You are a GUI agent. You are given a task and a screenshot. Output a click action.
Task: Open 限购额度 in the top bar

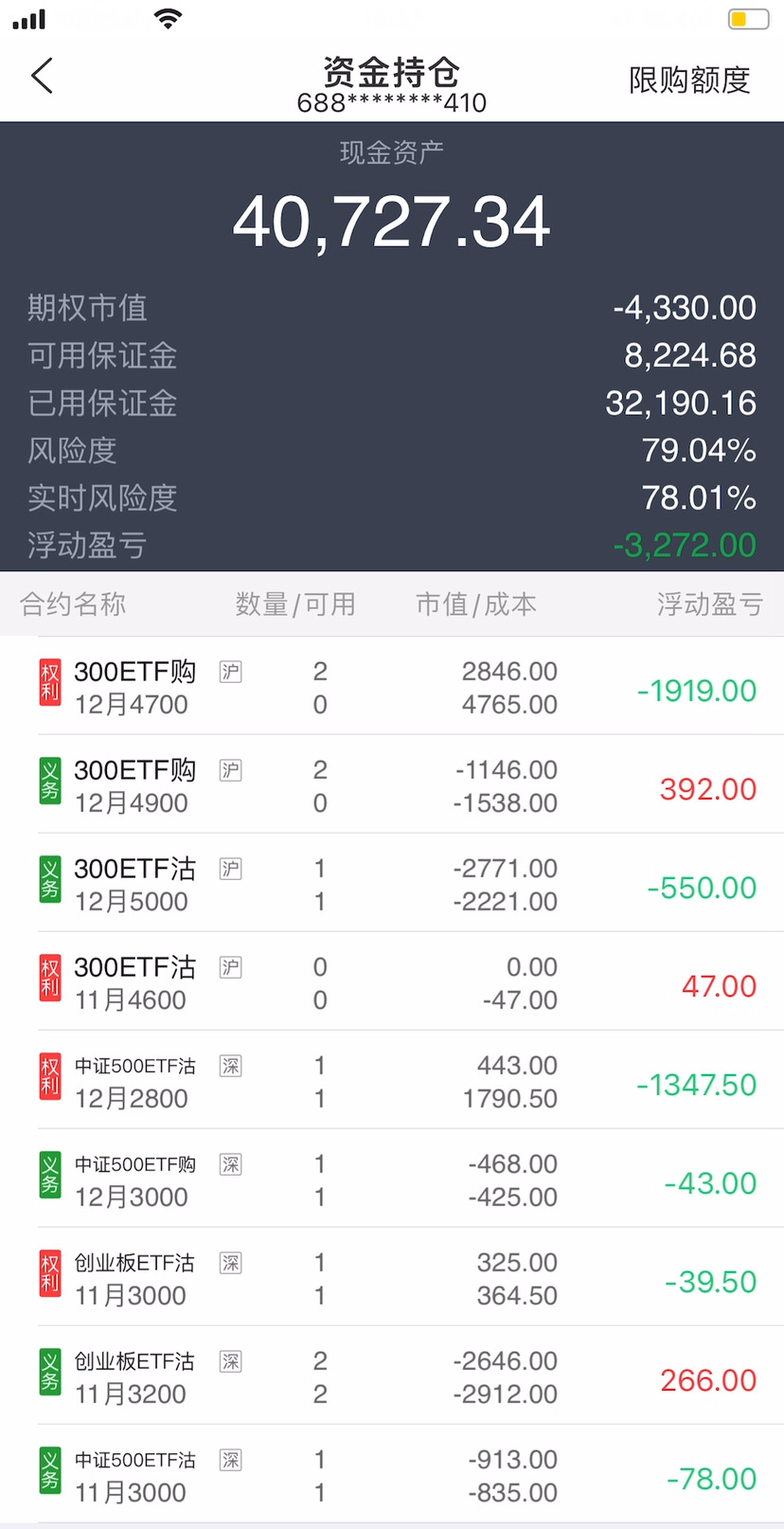[x=688, y=81]
